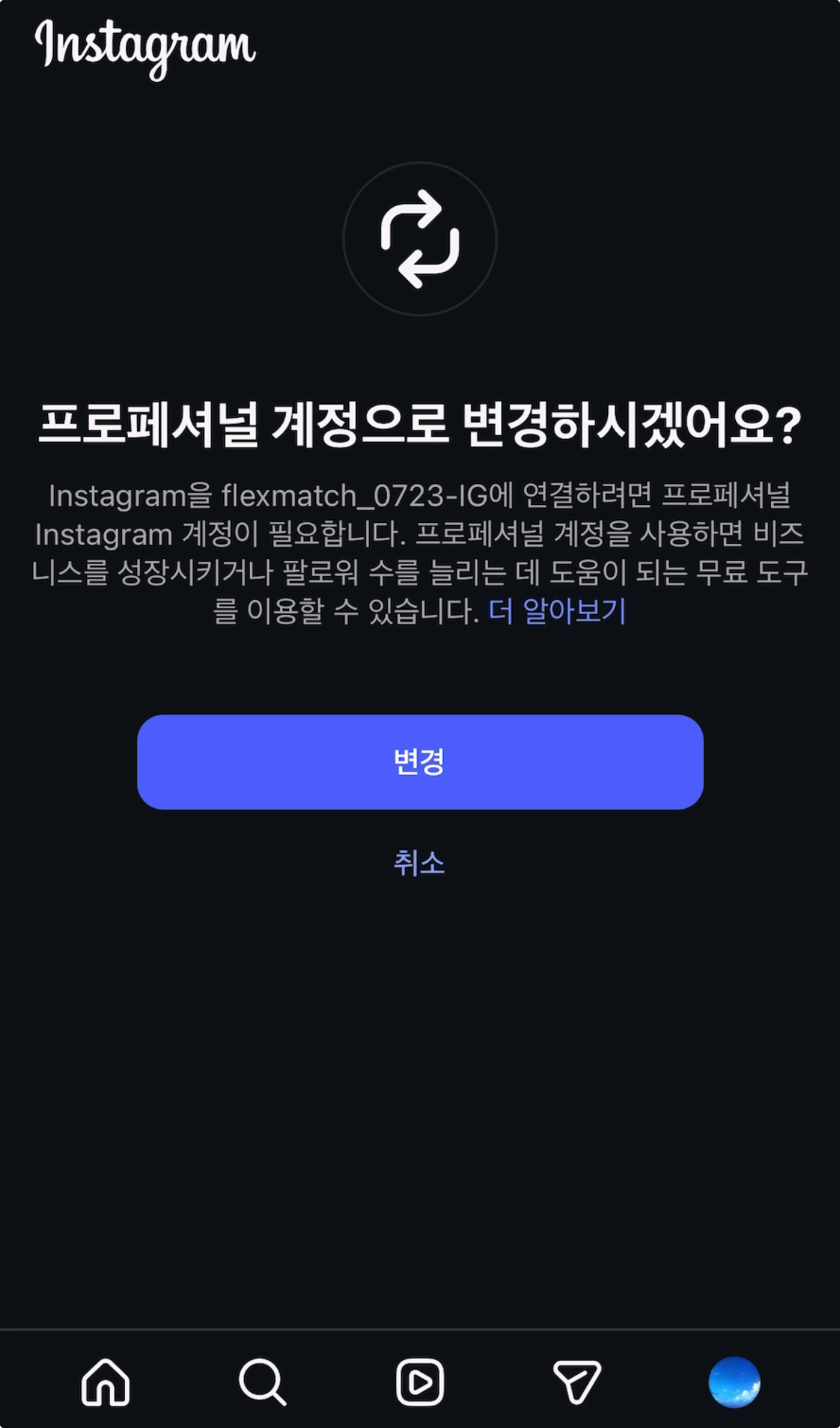Image resolution: width=840 pixels, height=1428 pixels.
Task: Open the profile tab avatar
Action: 734,1381
